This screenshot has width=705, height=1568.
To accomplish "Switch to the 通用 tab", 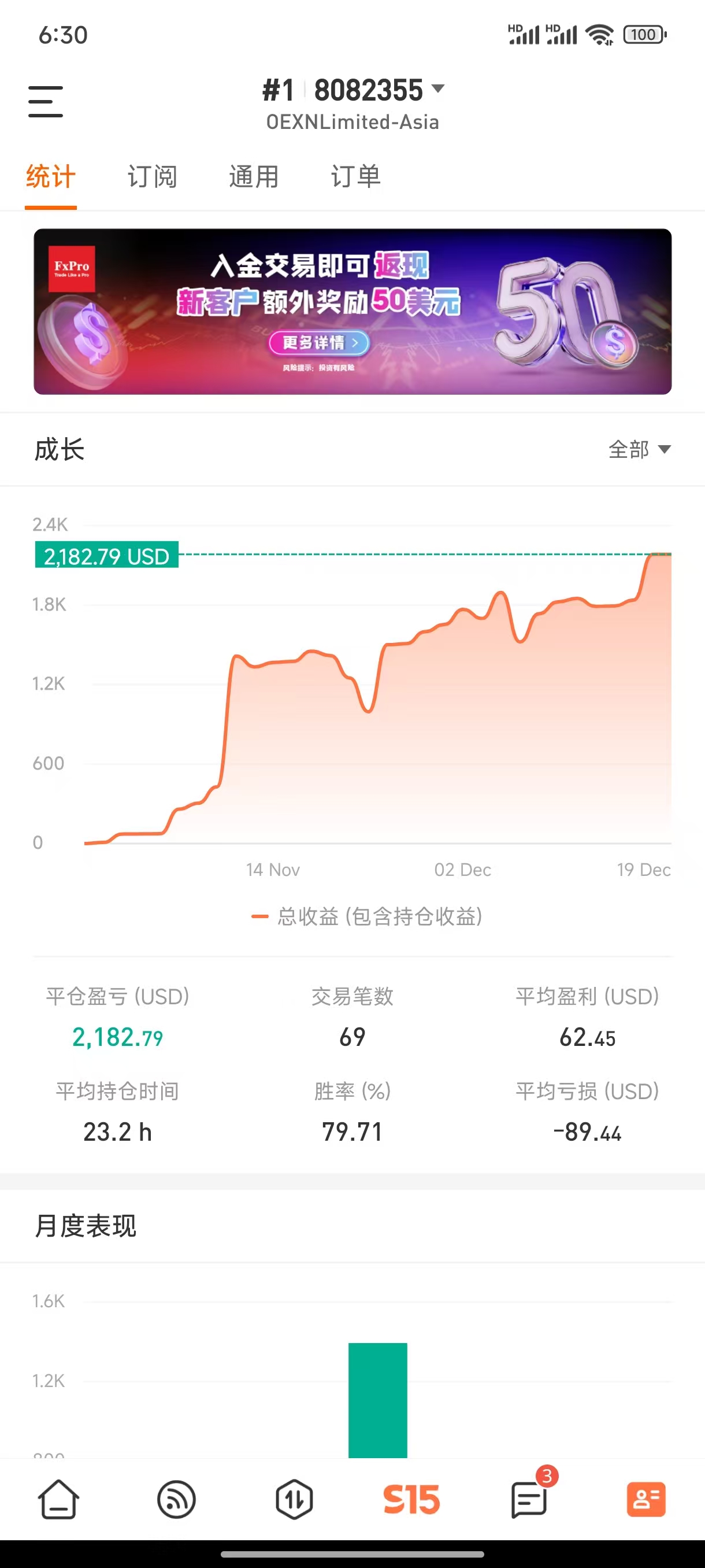I will point(254,177).
